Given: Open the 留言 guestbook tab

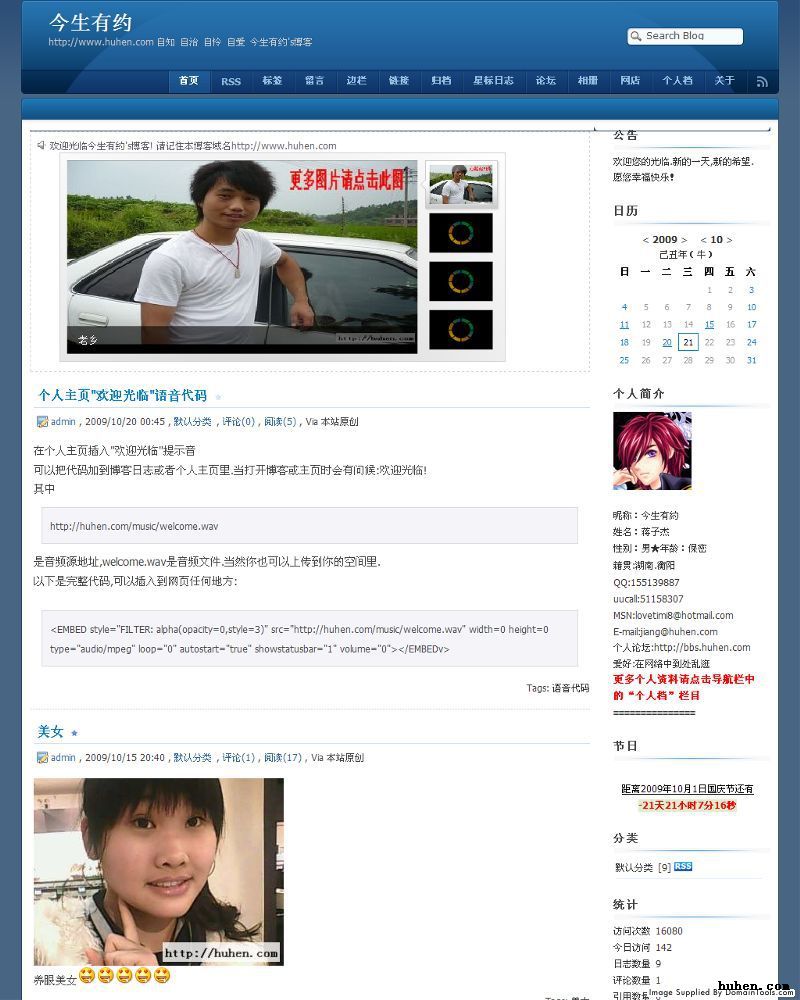Looking at the screenshot, I should click(314, 81).
